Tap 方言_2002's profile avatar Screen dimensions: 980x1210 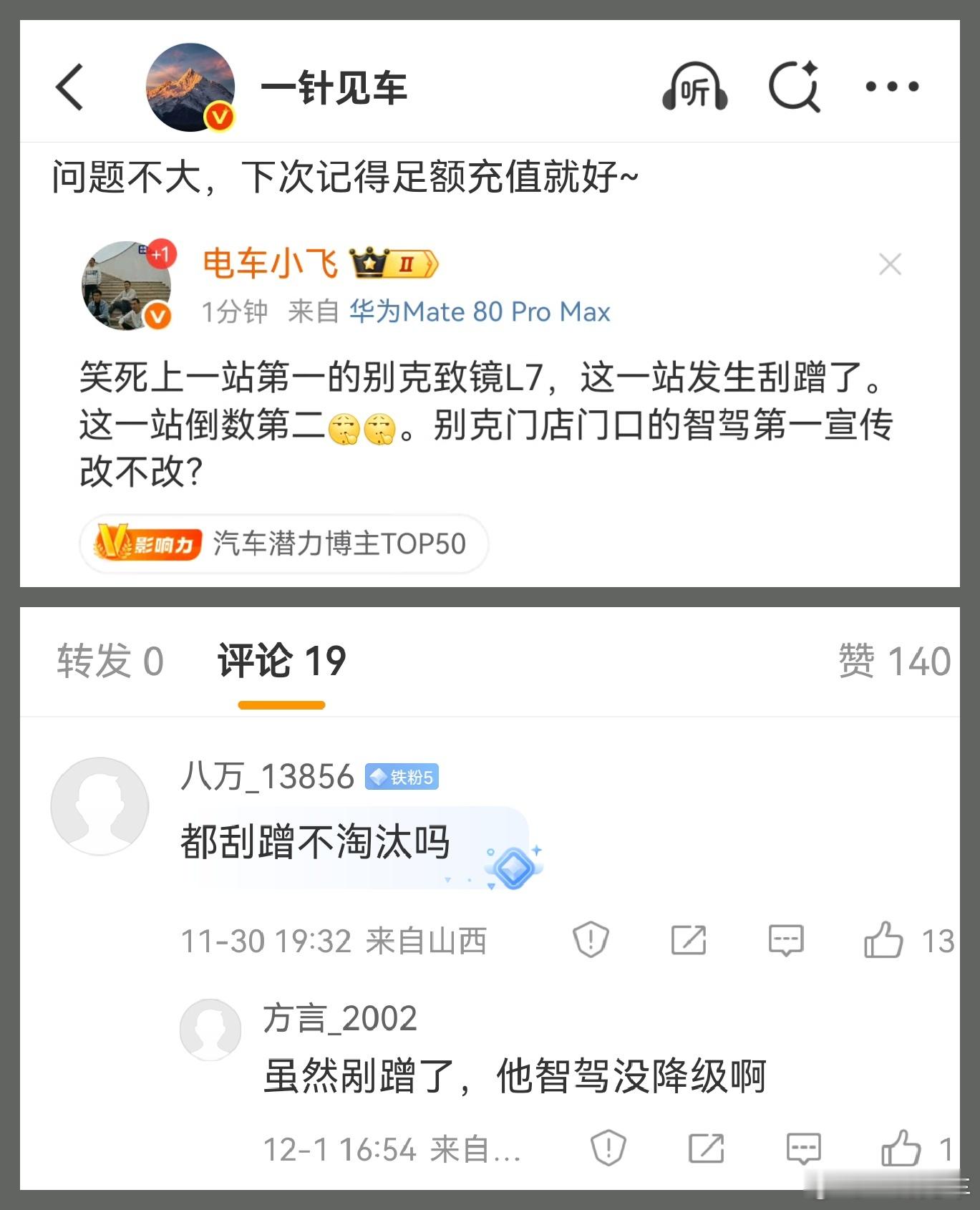tap(210, 1031)
